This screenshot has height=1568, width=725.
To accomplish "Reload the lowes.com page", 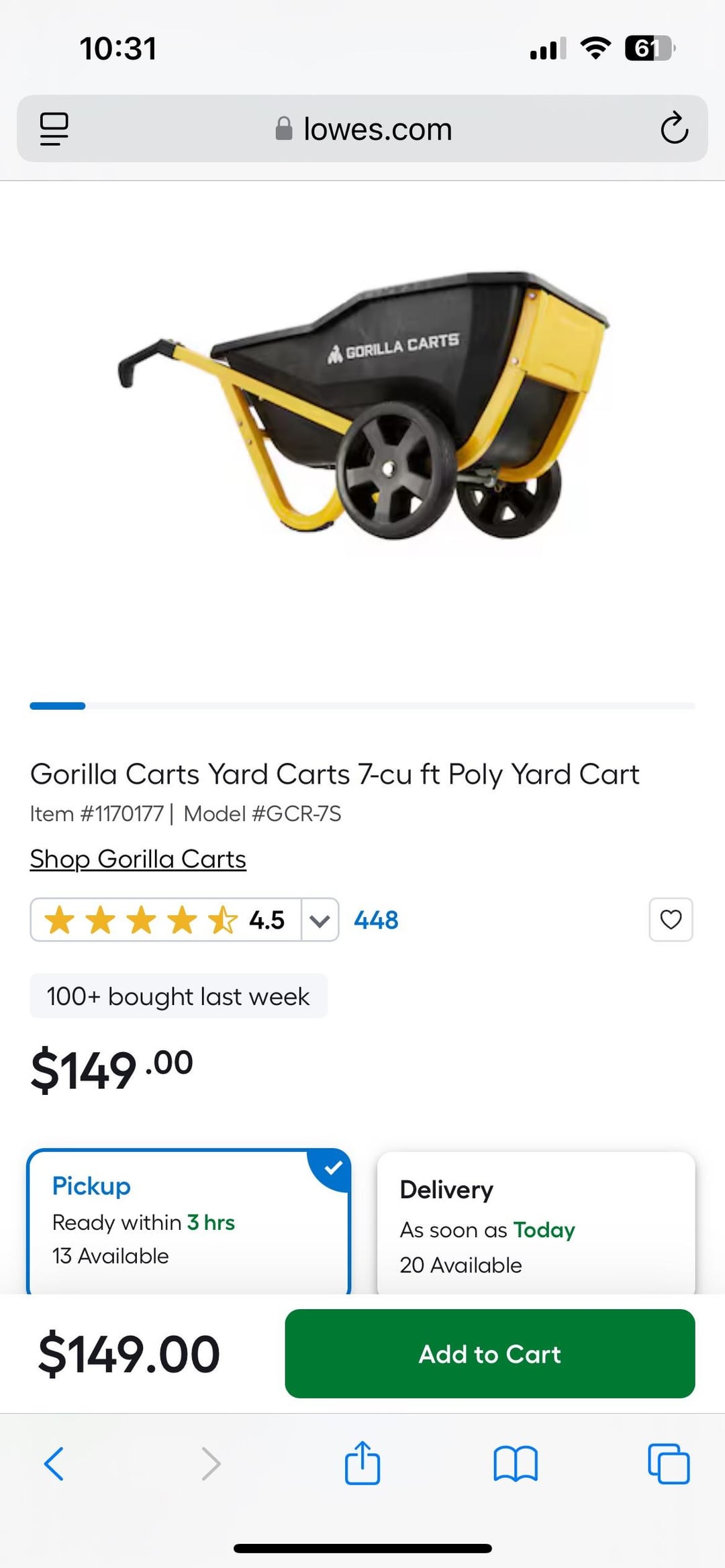I will [673, 129].
